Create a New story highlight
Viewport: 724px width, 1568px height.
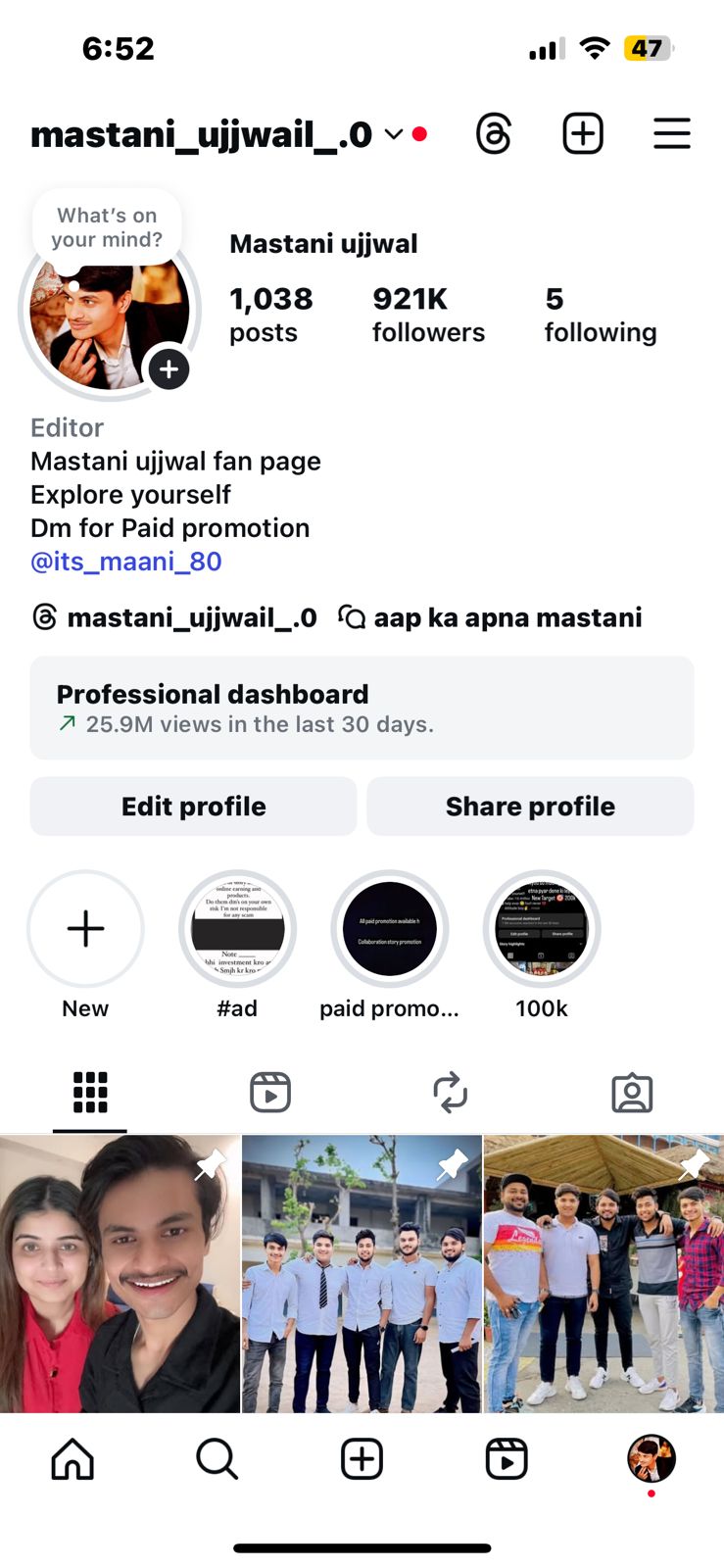tap(85, 929)
